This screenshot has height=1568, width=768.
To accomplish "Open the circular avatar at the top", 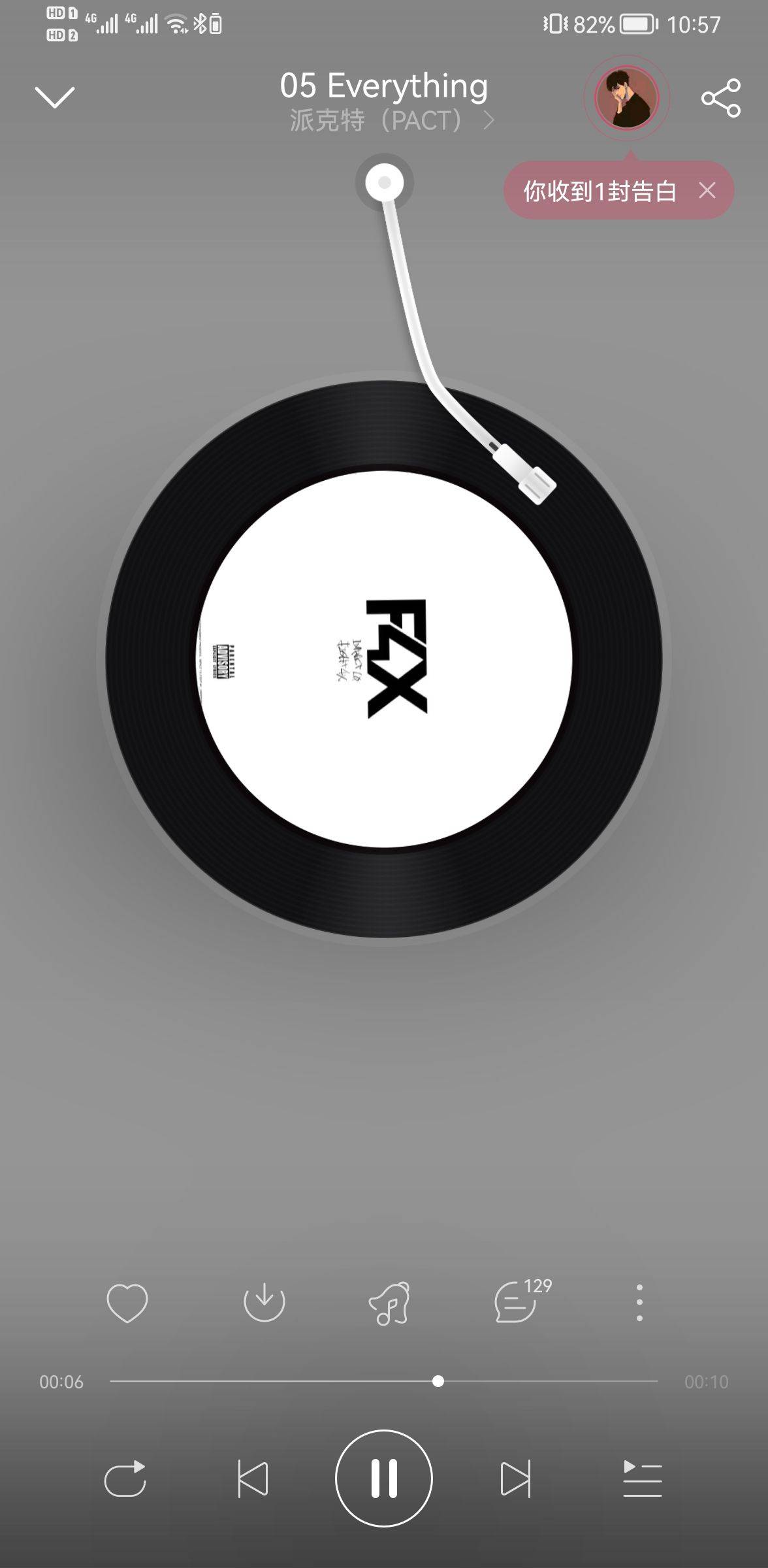I will [x=626, y=98].
